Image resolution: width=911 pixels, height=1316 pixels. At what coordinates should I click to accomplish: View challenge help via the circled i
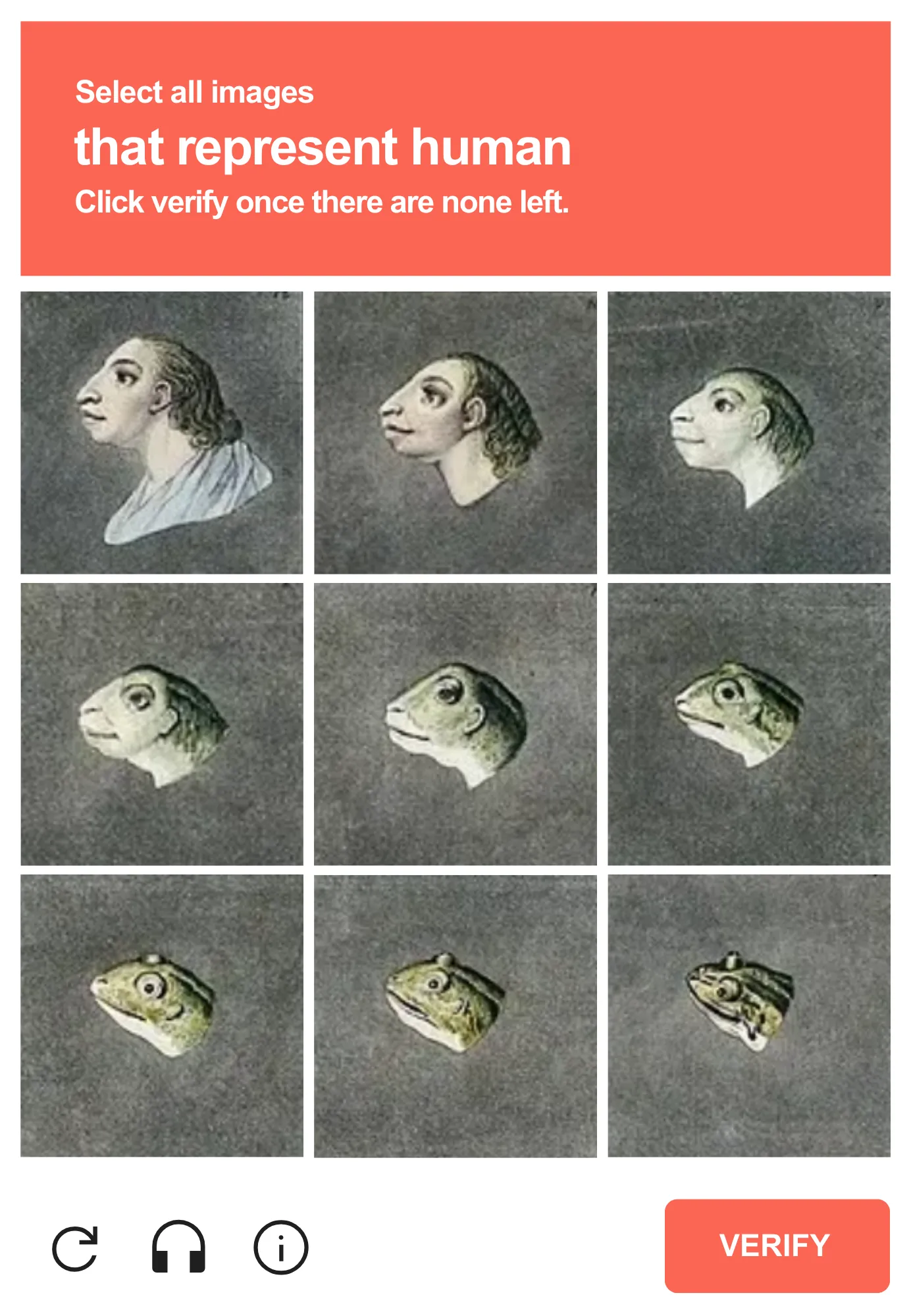(x=280, y=1246)
